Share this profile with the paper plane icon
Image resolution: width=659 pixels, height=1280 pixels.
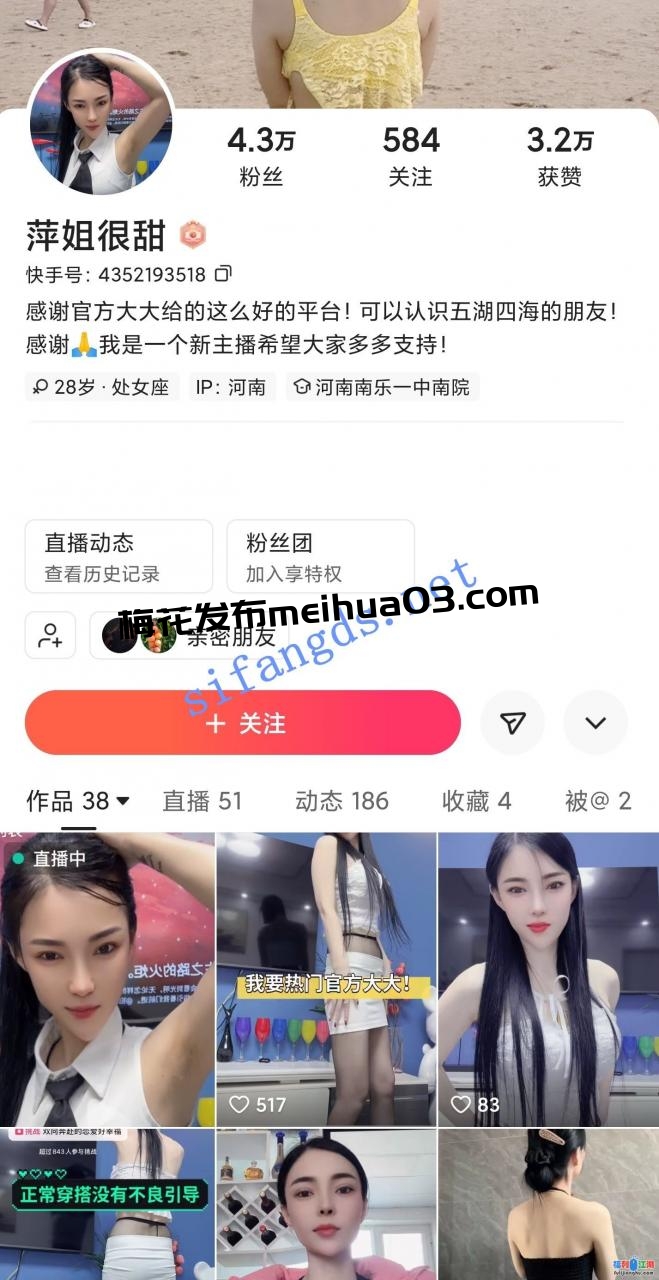click(513, 723)
